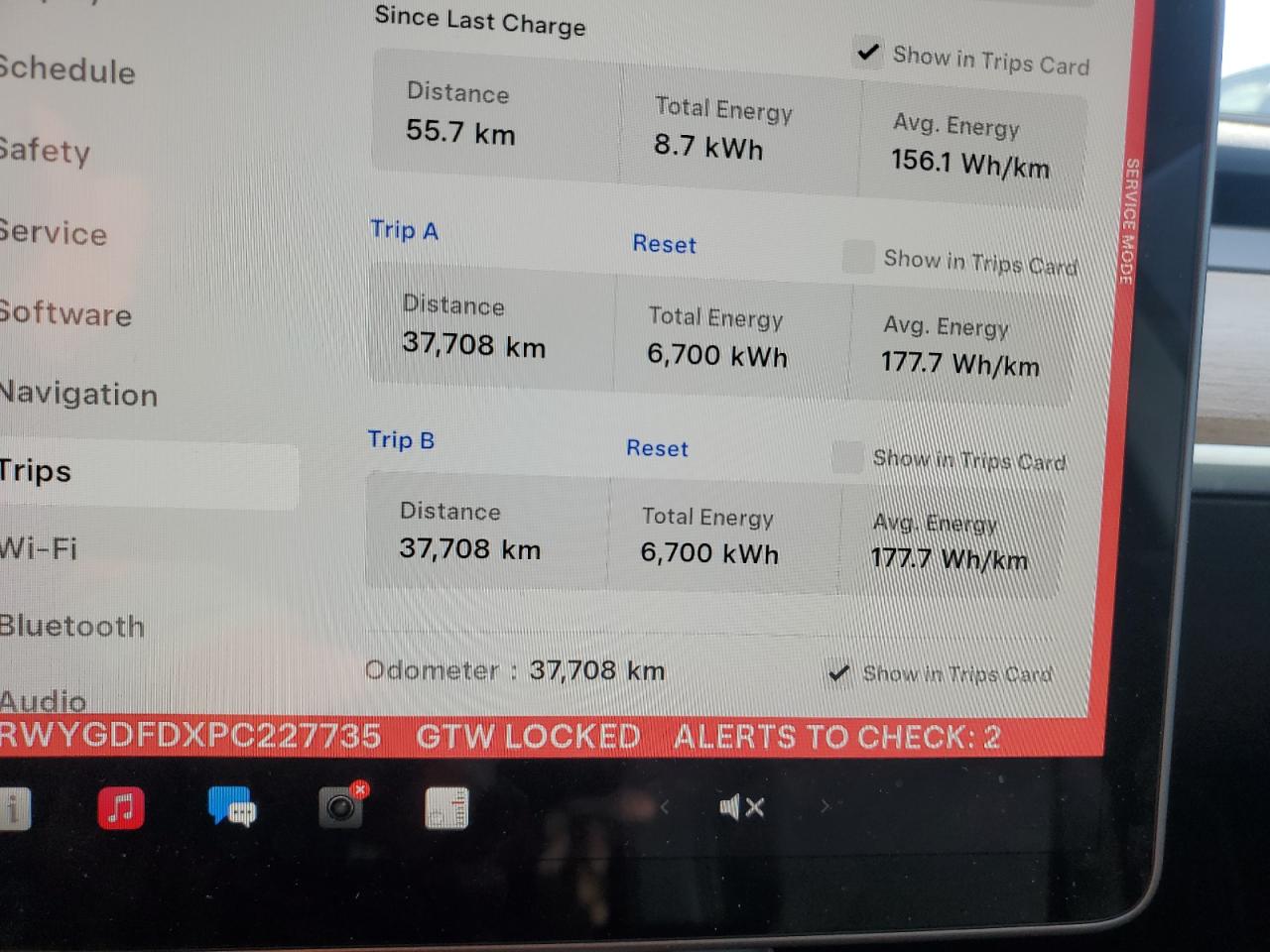Image resolution: width=1270 pixels, height=952 pixels.
Task: Go to the Service menu
Action: [54, 232]
